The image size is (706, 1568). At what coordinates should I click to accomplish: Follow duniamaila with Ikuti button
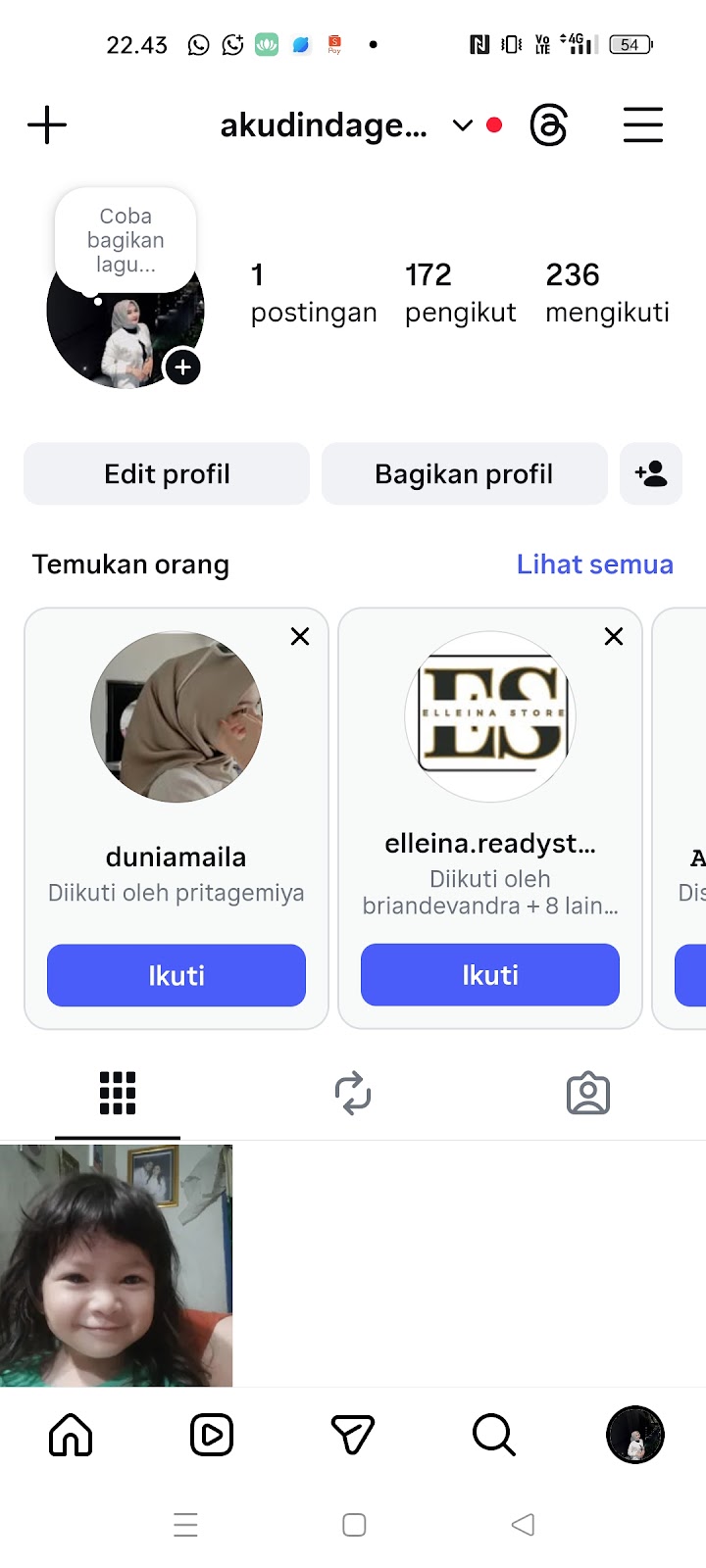coord(176,975)
